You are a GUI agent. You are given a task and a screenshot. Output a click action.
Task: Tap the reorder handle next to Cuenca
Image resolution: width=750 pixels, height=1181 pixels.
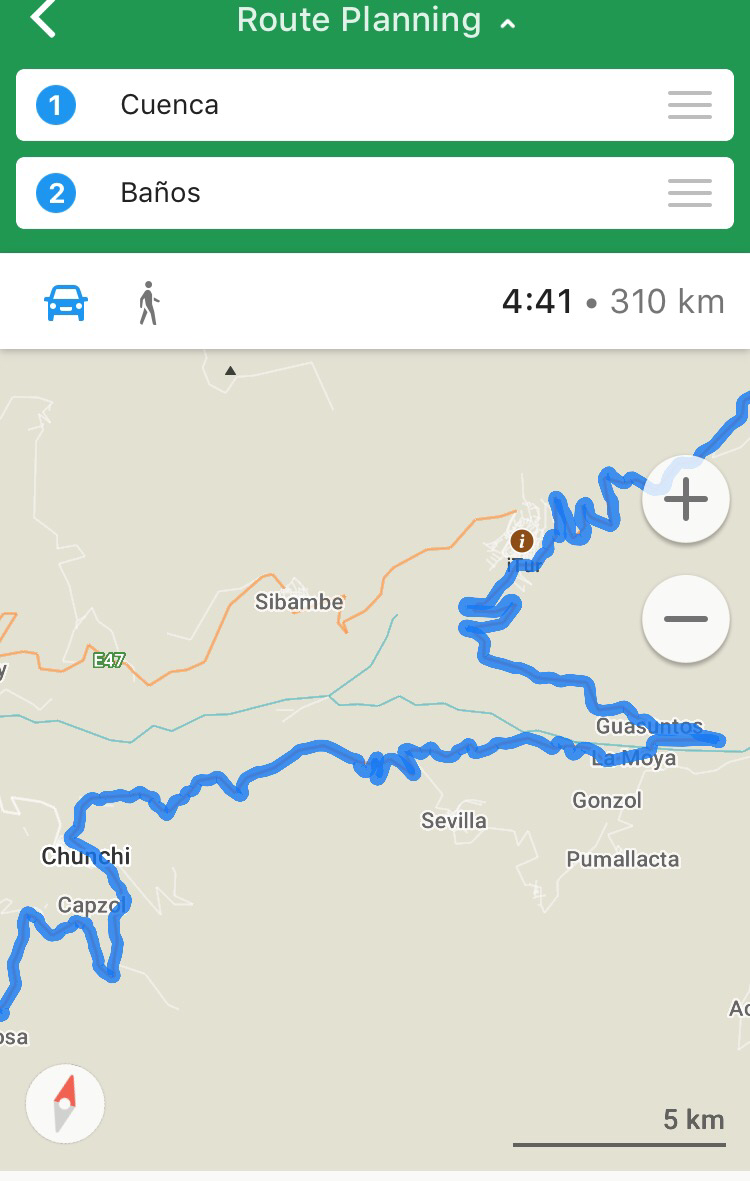coord(689,105)
